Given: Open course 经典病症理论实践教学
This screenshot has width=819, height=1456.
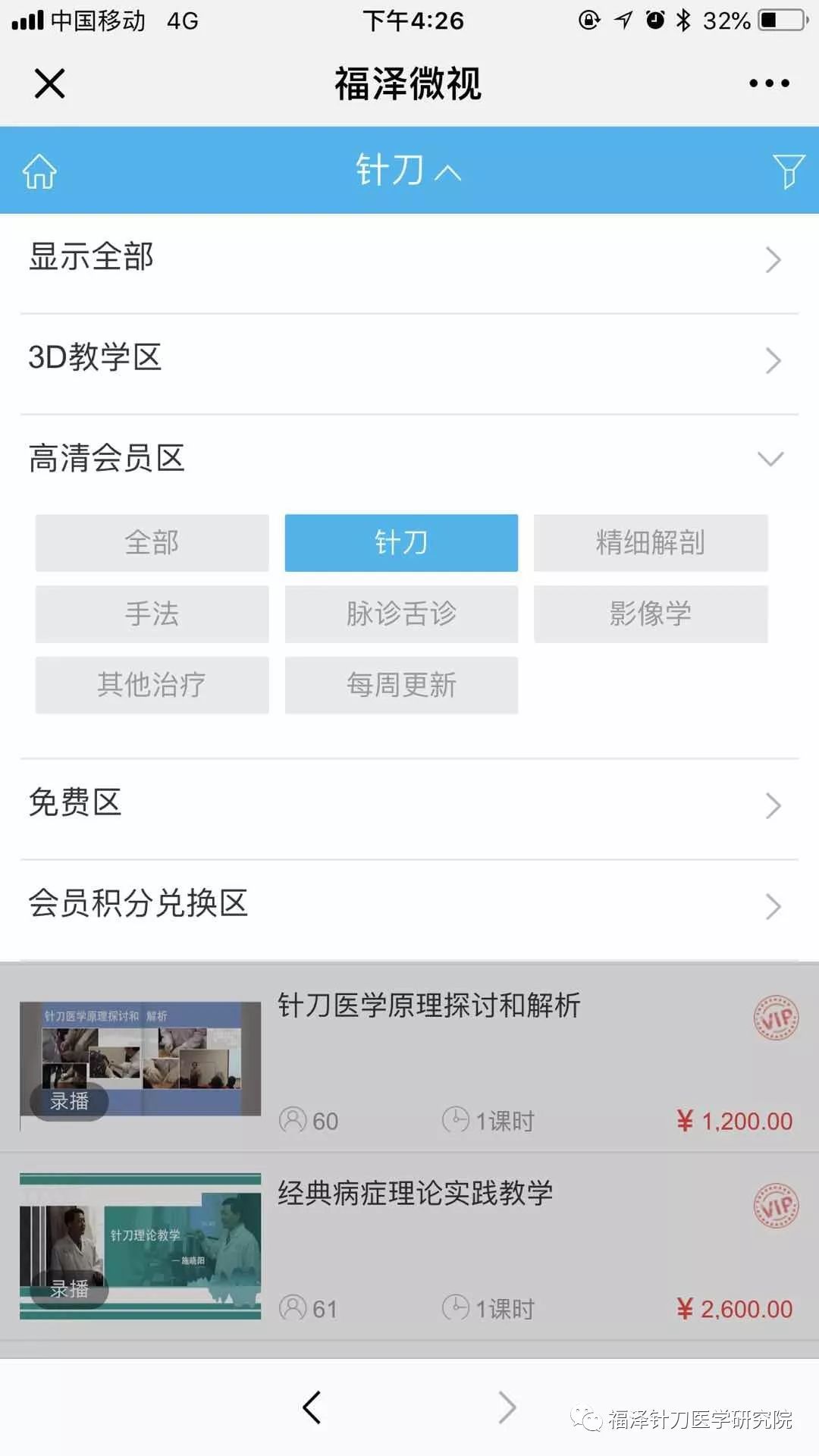Looking at the screenshot, I should [x=409, y=1247].
